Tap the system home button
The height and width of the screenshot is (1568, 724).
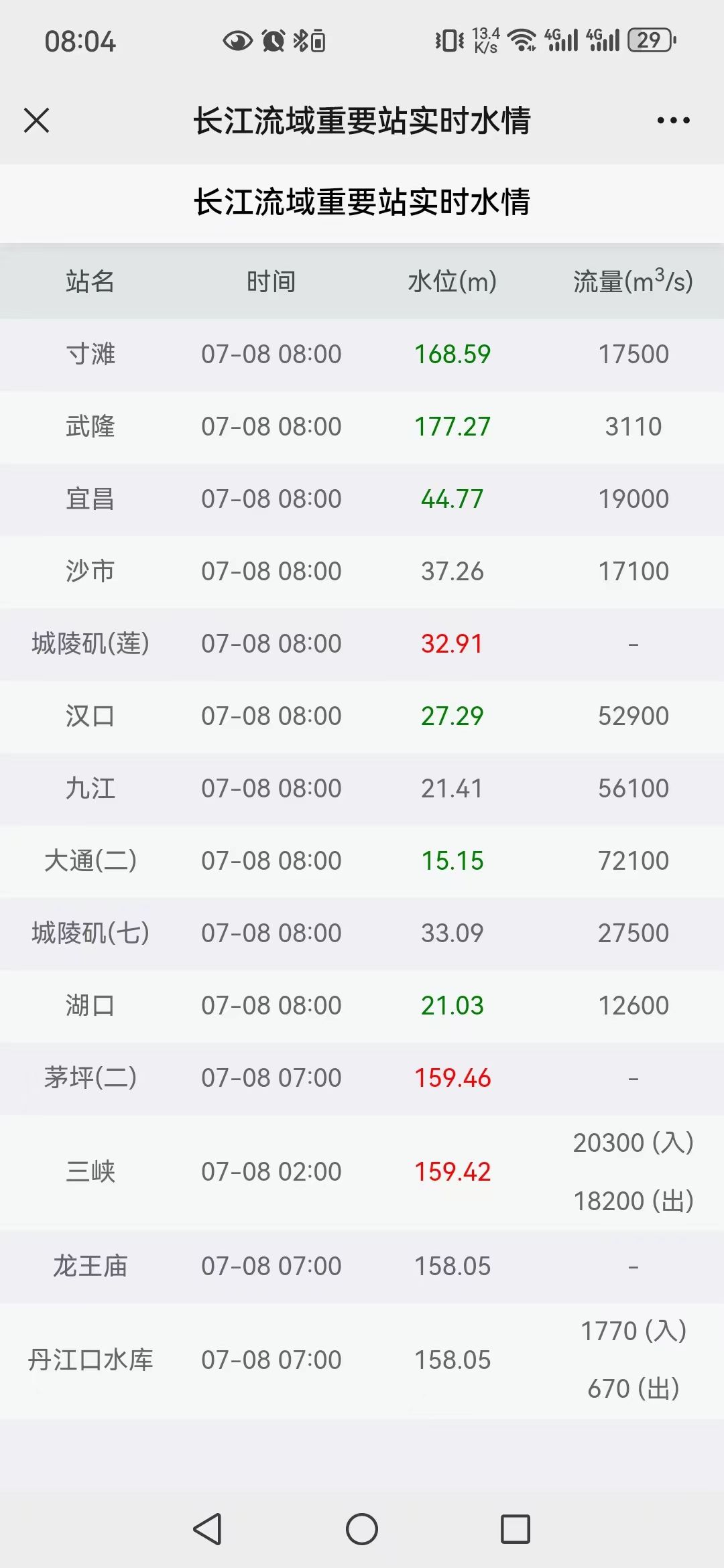click(362, 1528)
